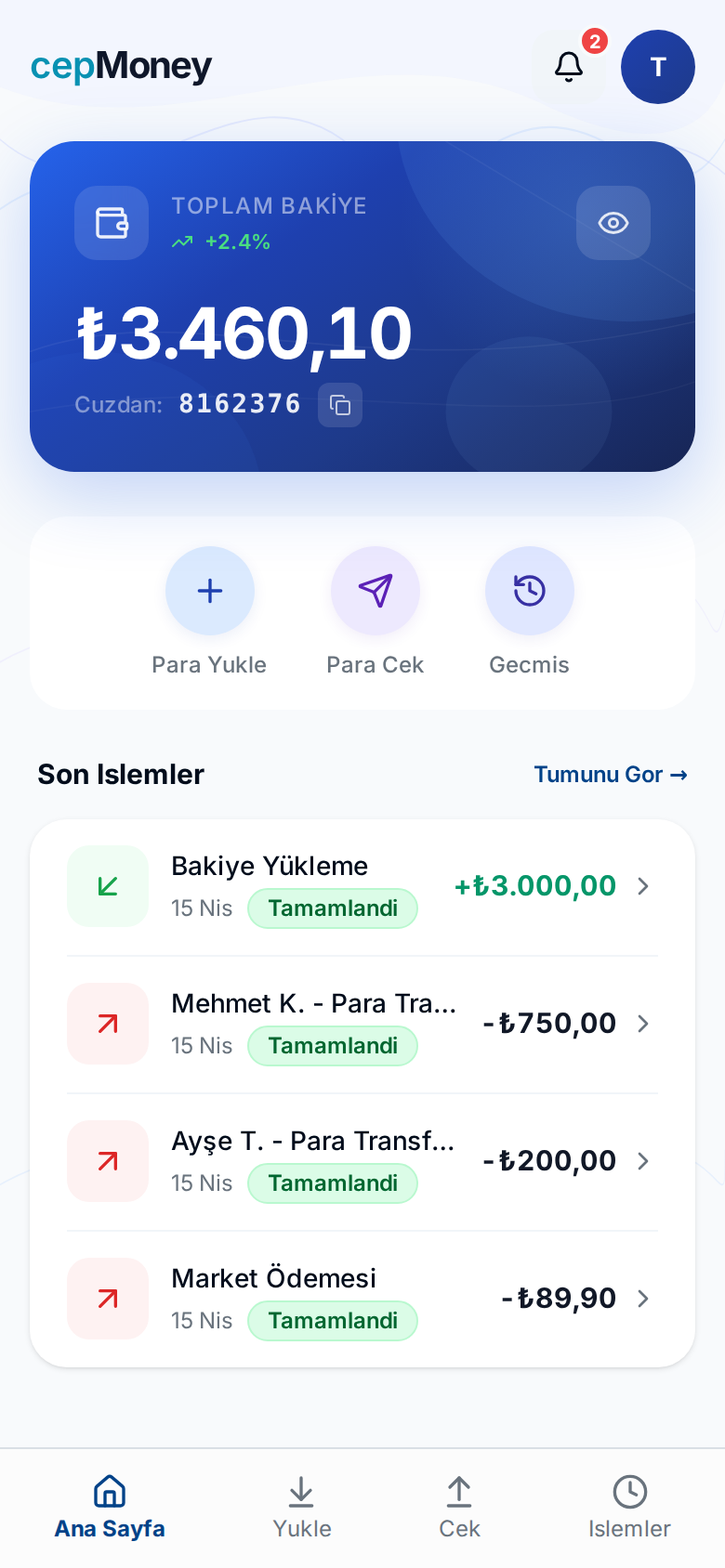Select the Para Cek send icon

(x=376, y=591)
